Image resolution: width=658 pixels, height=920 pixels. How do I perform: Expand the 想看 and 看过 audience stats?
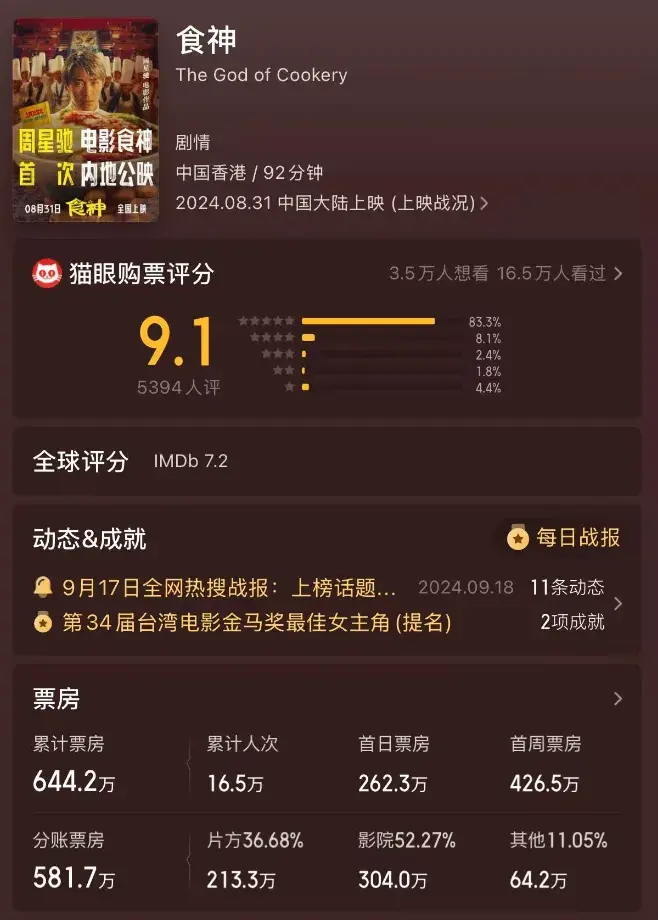pyautogui.click(x=505, y=273)
